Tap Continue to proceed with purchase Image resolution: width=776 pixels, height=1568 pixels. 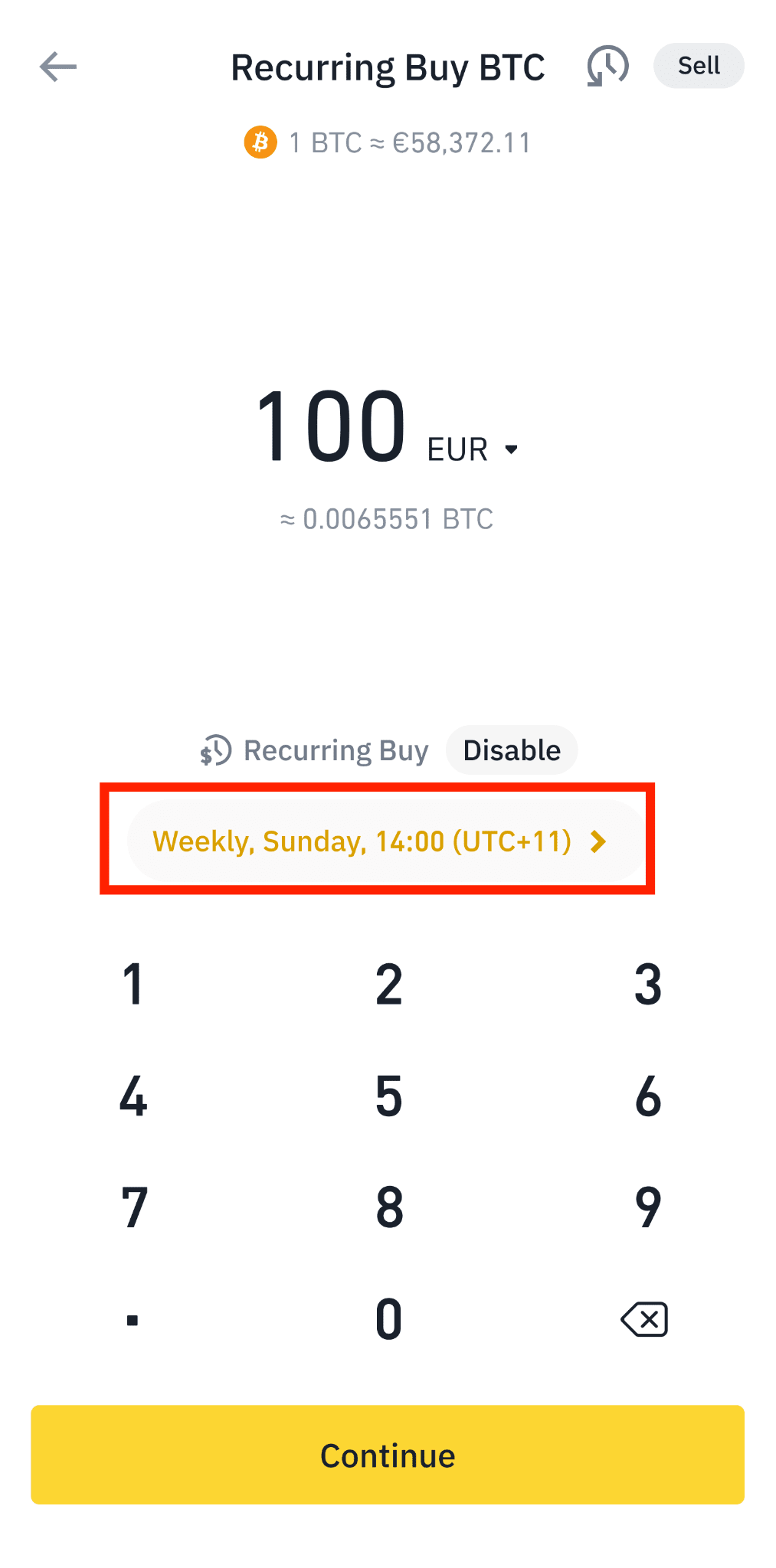[388, 1455]
